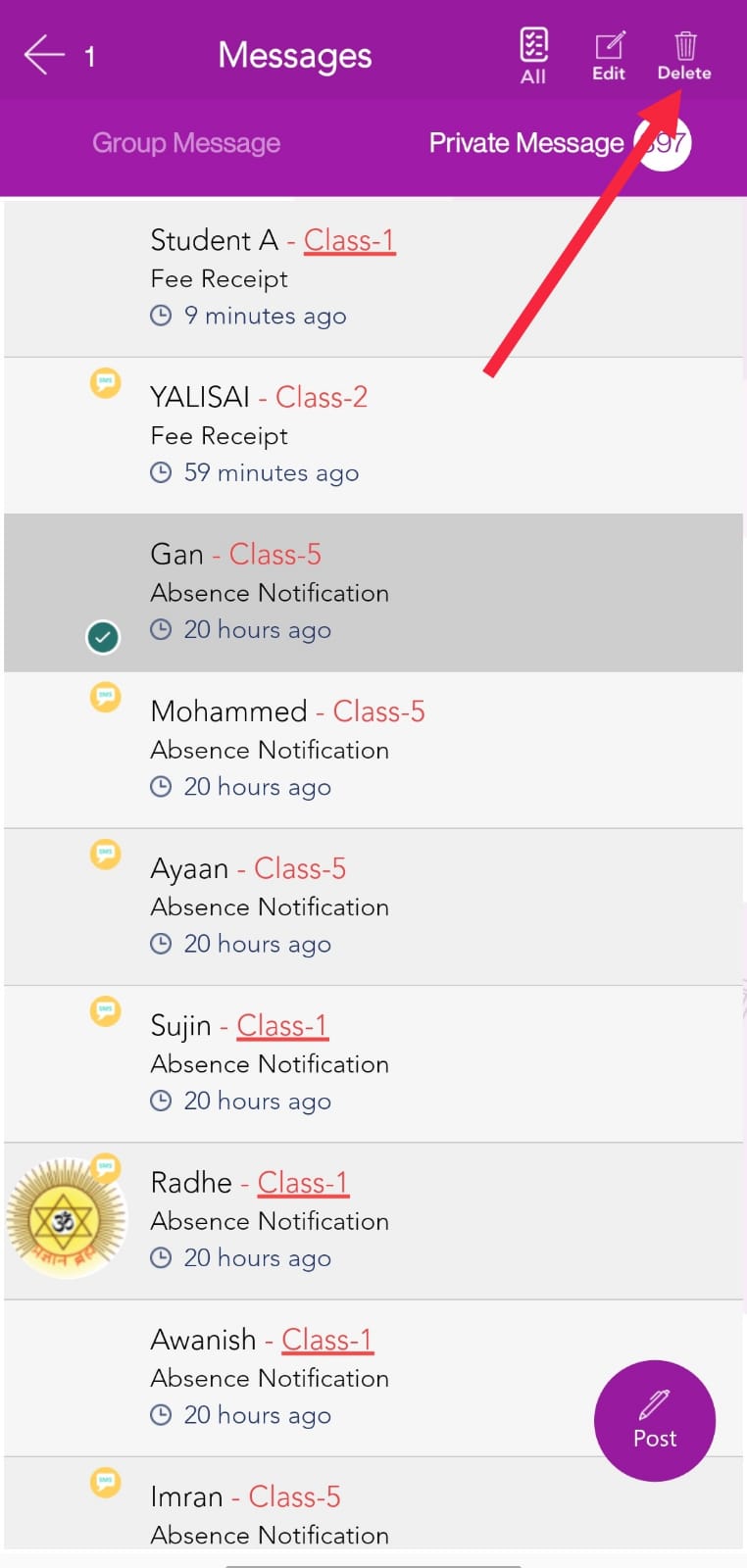The height and width of the screenshot is (1568, 747).
Task: Open Awanish's Absence Notification
Action: tap(373, 1378)
